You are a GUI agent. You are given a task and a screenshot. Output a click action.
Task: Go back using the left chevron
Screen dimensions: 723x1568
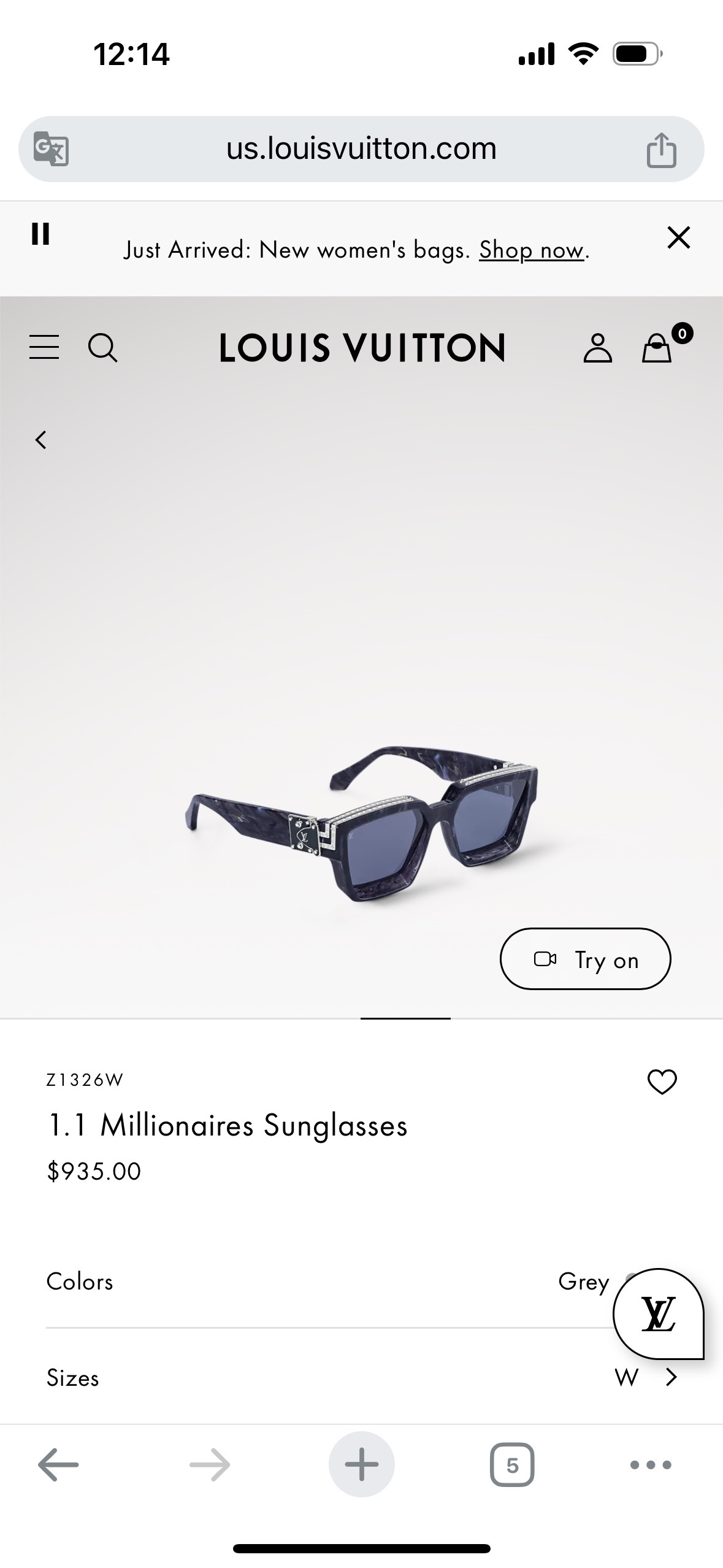tap(41, 440)
